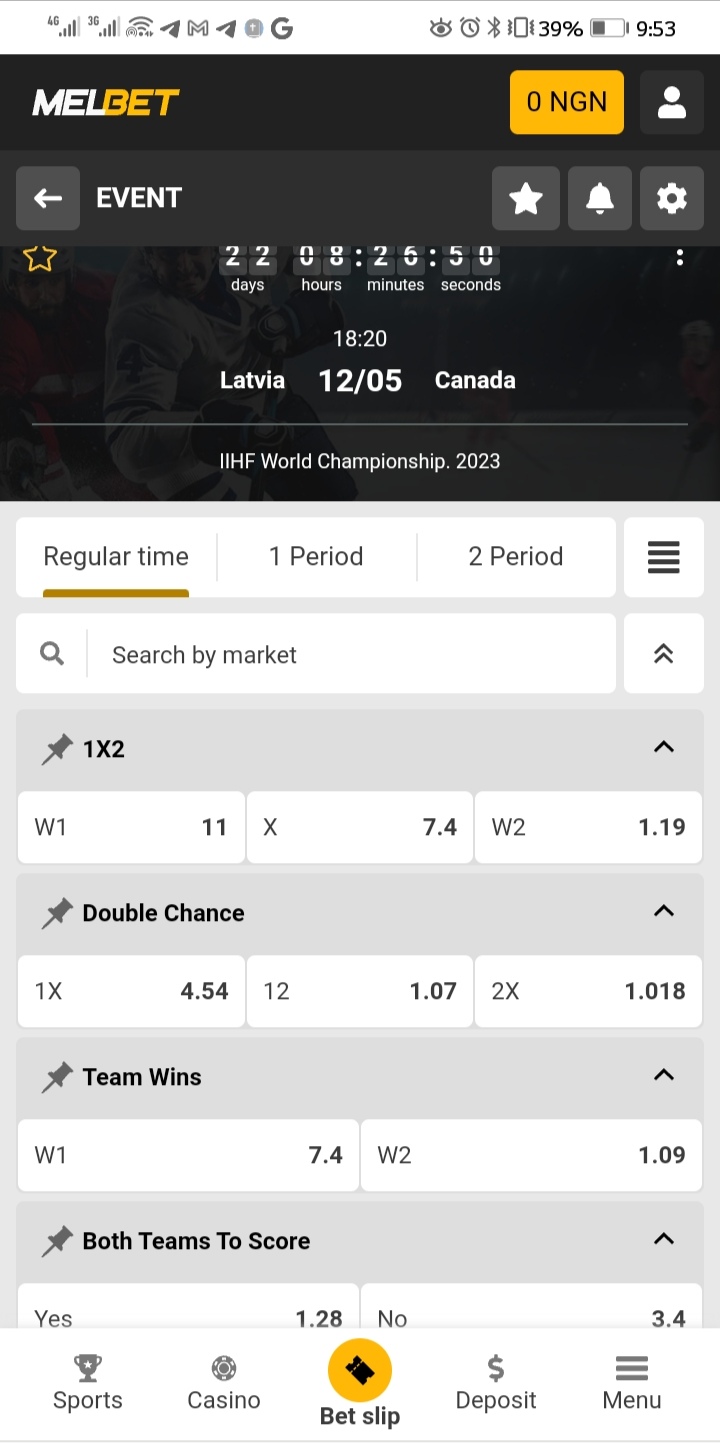This screenshot has width=720, height=1444.
Task: Collapse all markets with the double chevron
Action: click(664, 654)
